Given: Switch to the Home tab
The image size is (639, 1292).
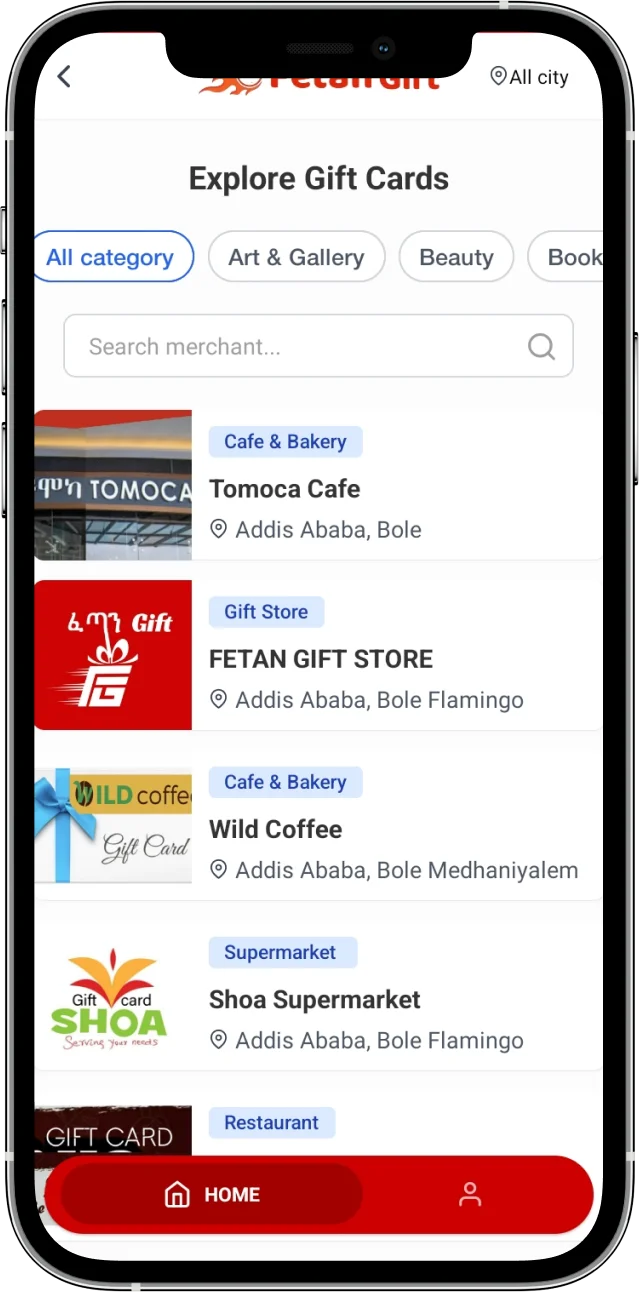Looking at the screenshot, I should pos(212,1194).
